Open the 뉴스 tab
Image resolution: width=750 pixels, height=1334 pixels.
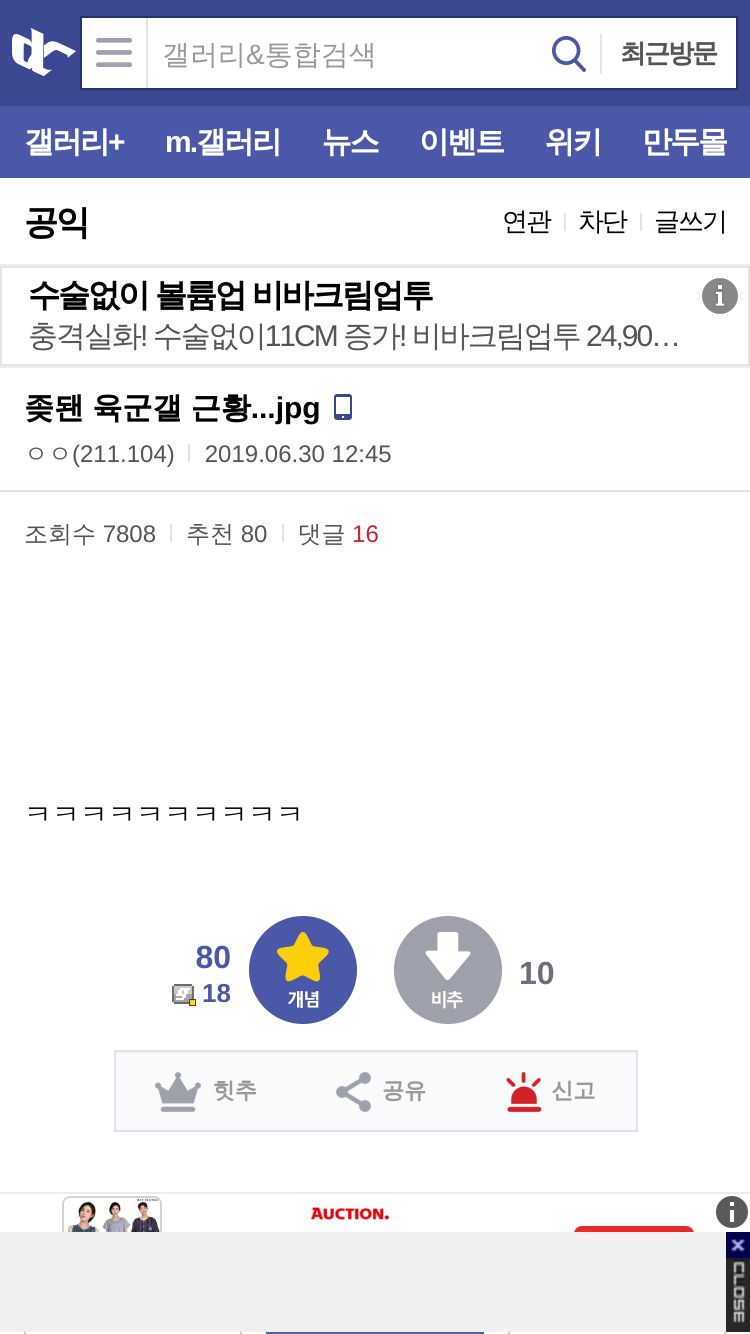pyautogui.click(x=351, y=142)
